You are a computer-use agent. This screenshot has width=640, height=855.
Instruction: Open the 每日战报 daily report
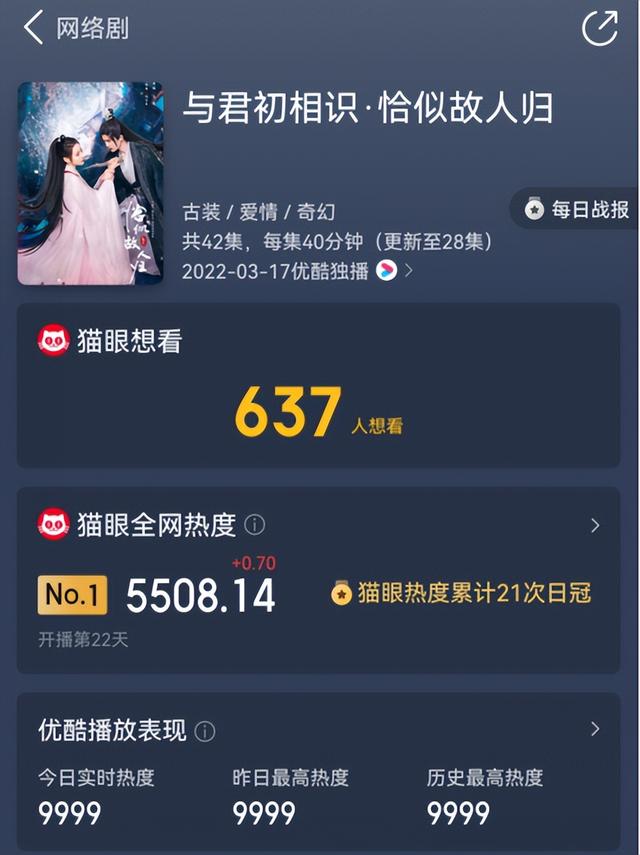pyautogui.click(x=577, y=210)
